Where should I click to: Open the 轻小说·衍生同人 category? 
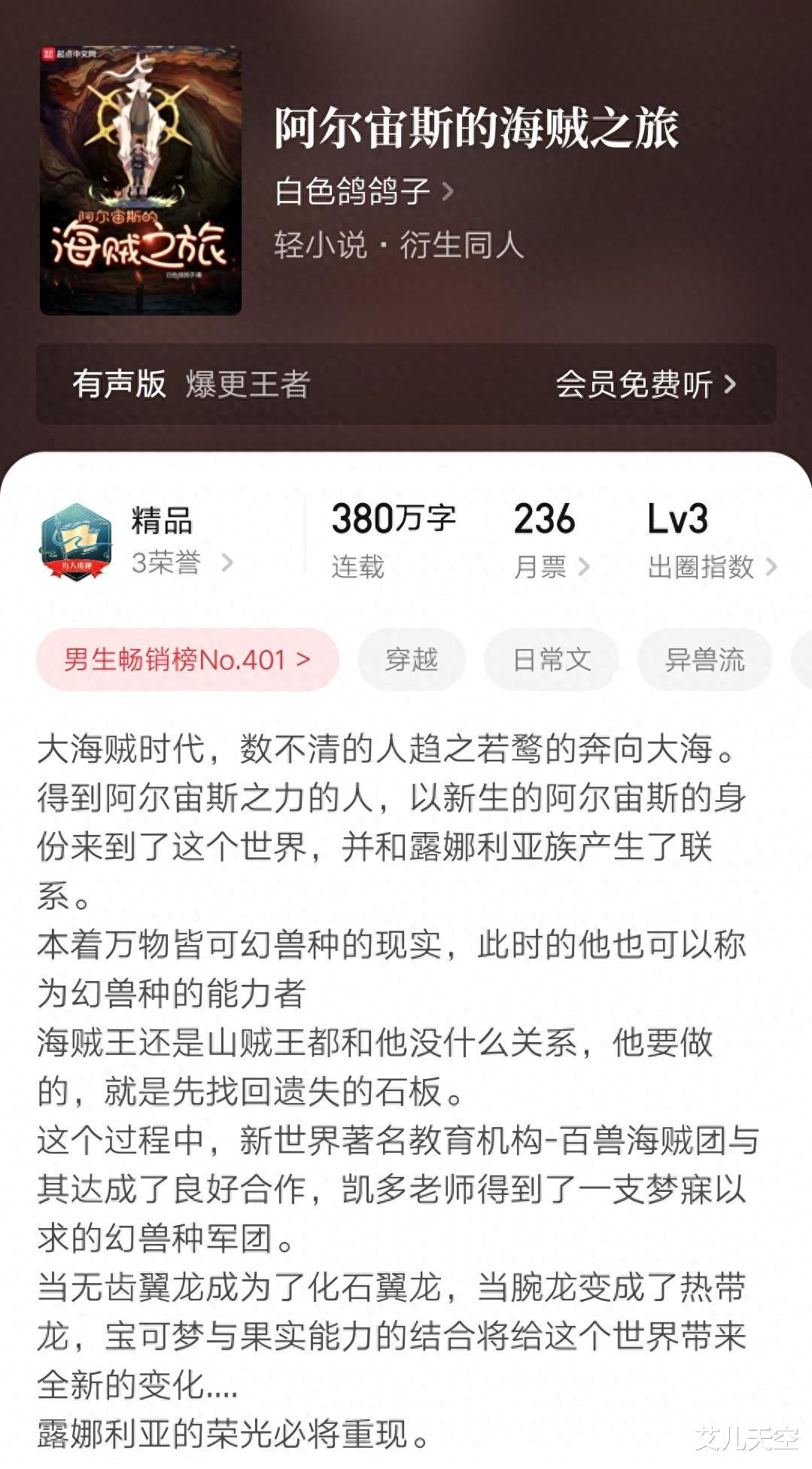(399, 245)
